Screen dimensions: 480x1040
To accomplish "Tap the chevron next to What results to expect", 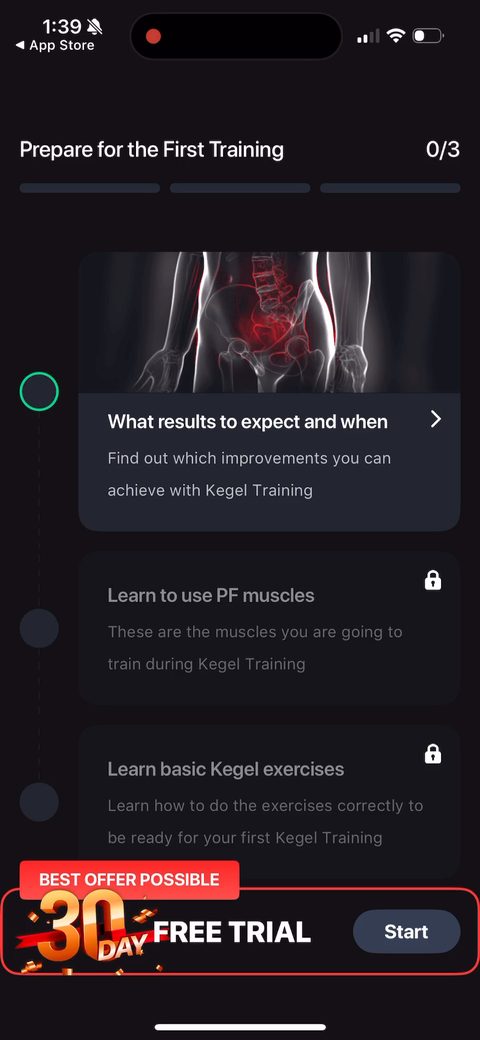I will pyautogui.click(x=436, y=419).
